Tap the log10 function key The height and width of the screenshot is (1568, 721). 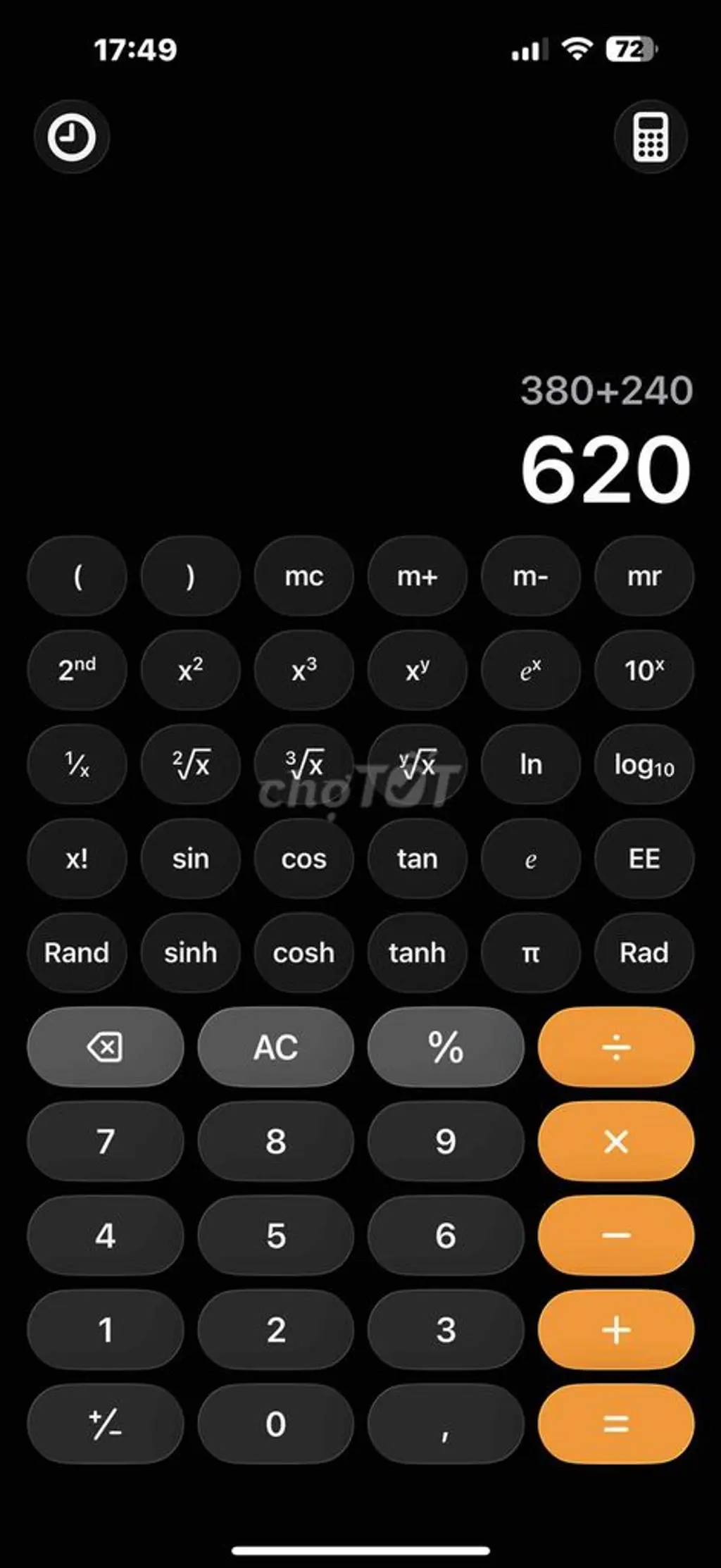coord(644,764)
